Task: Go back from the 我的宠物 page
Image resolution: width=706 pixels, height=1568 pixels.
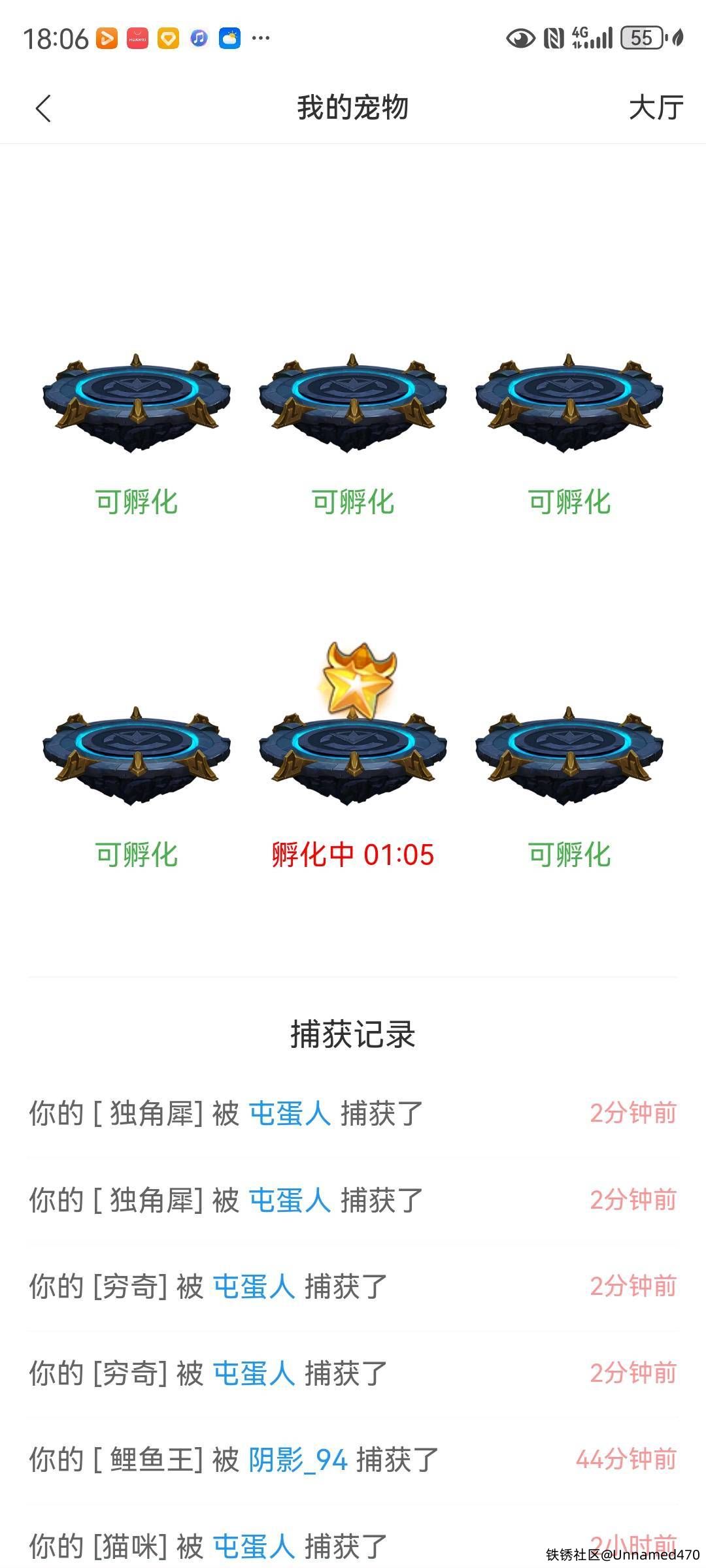Action: [x=43, y=108]
